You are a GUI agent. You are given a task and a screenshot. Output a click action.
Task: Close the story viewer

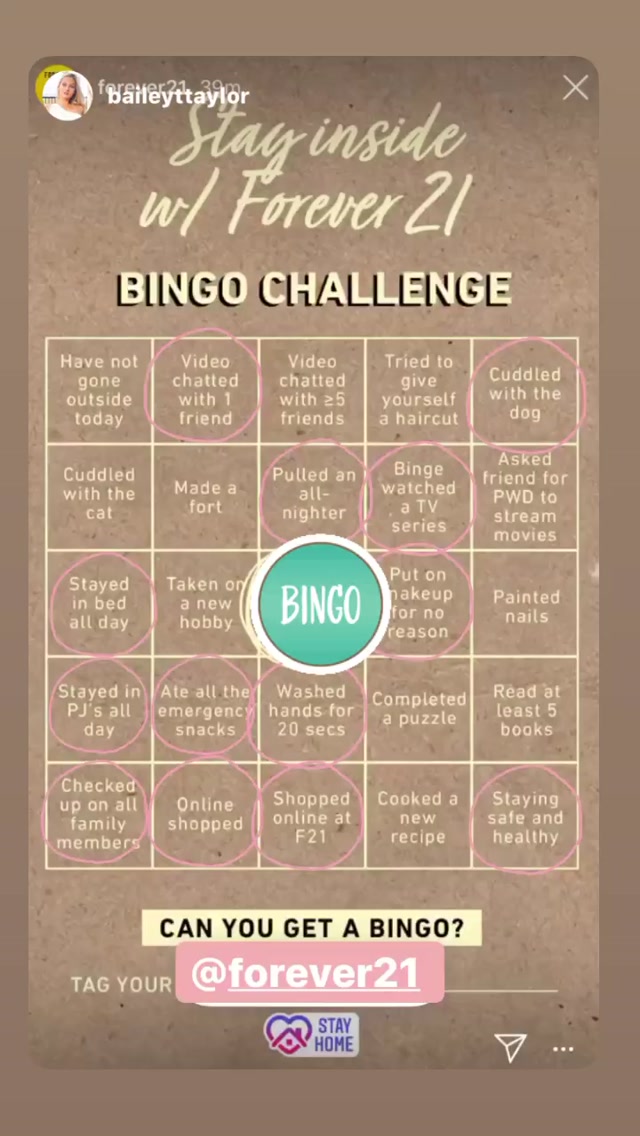[575, 88]
